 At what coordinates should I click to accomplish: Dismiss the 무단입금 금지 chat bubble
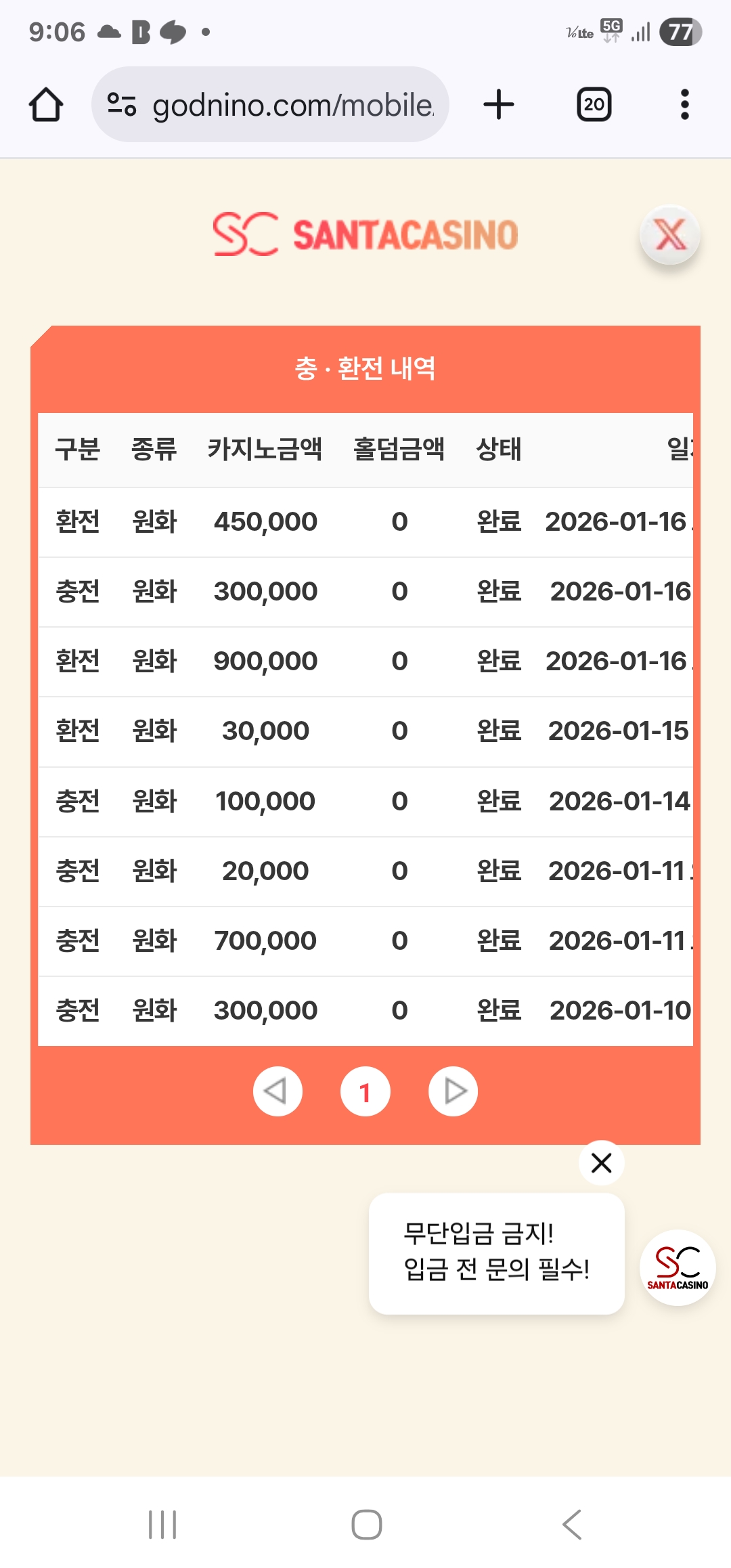coord(601,1163)
